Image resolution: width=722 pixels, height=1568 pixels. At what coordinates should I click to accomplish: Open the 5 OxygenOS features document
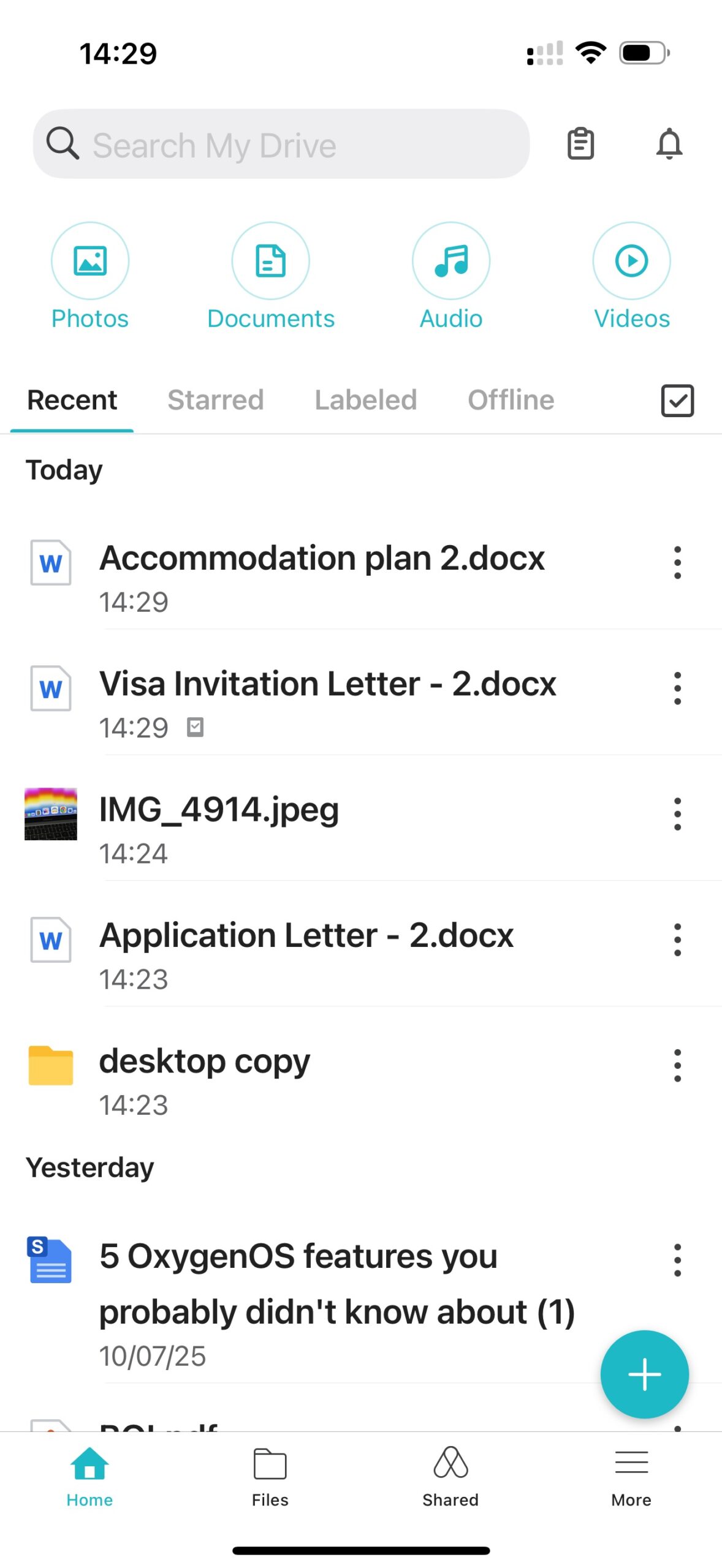tap(336, 1284)
